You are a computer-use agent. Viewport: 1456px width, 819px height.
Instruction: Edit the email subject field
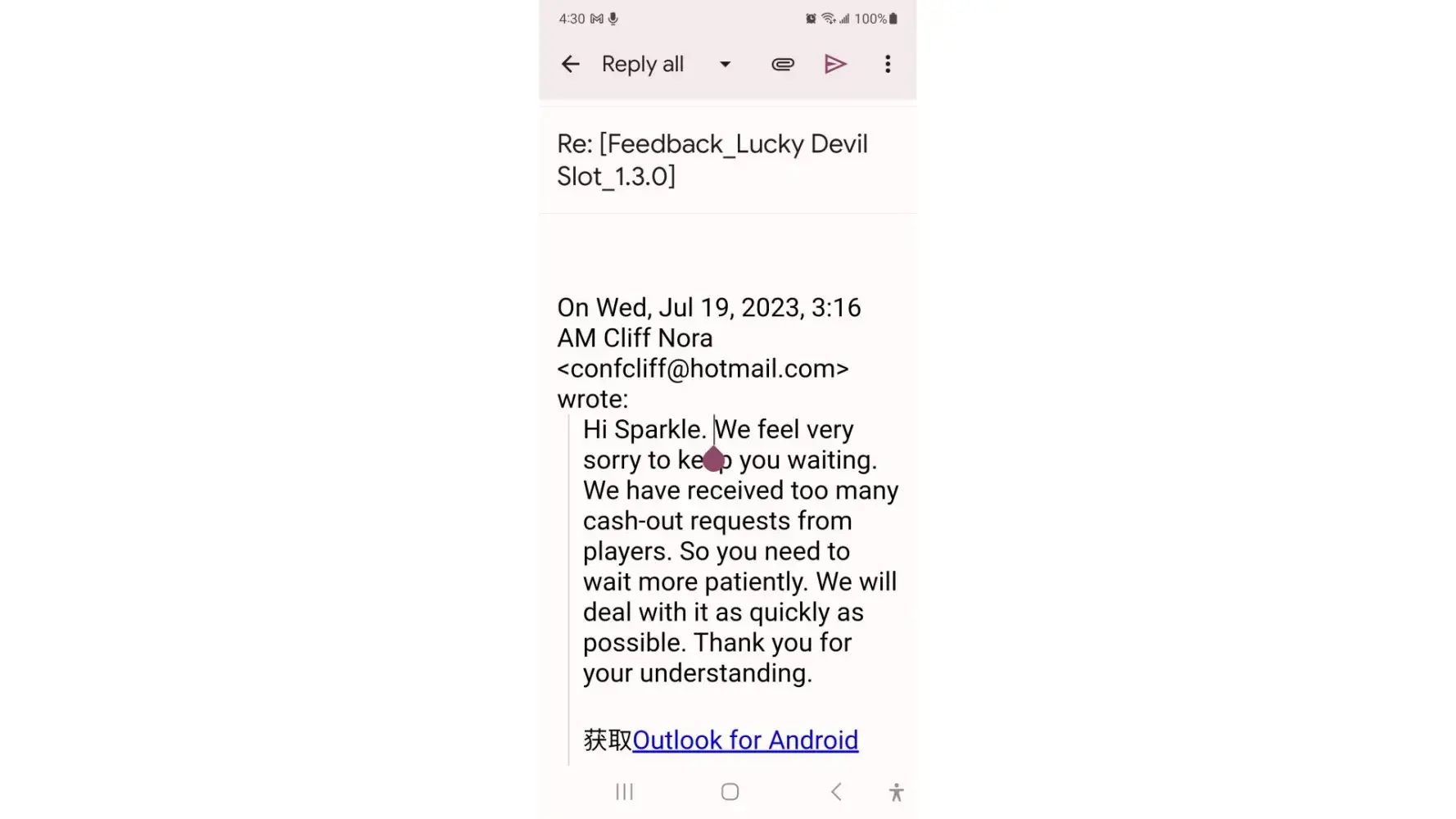pyautogui.click(x=712, y=160)
